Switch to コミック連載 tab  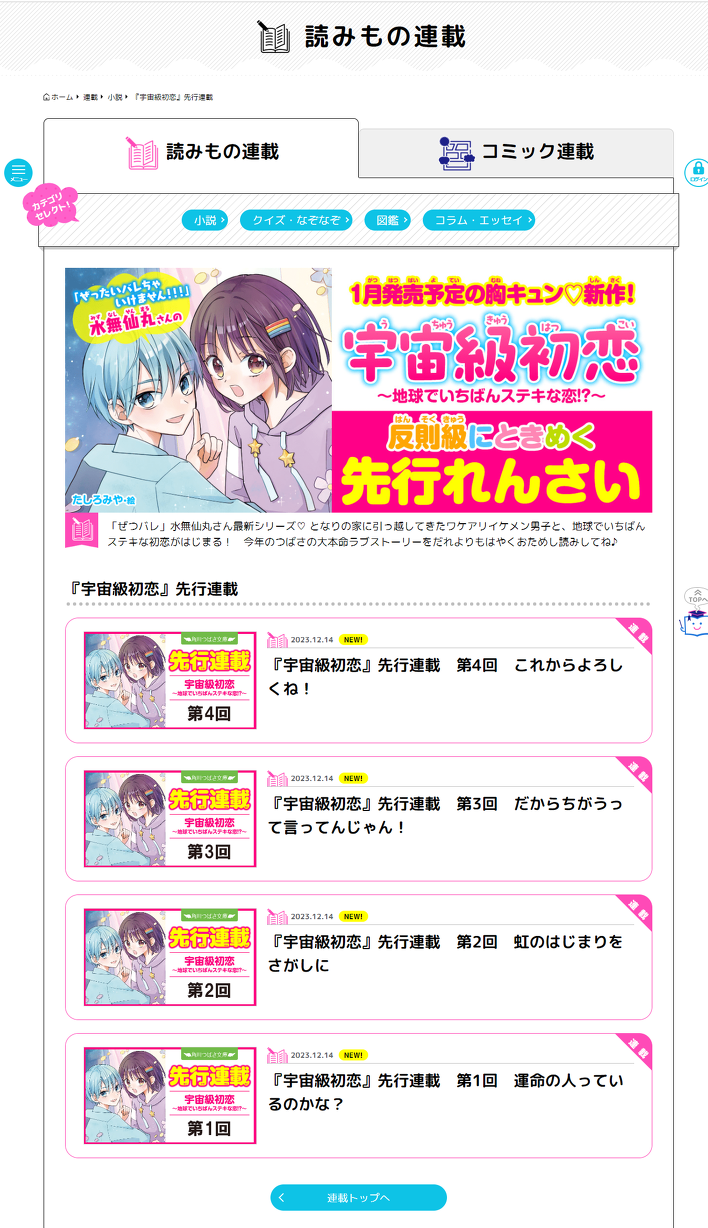click(516, 152)
